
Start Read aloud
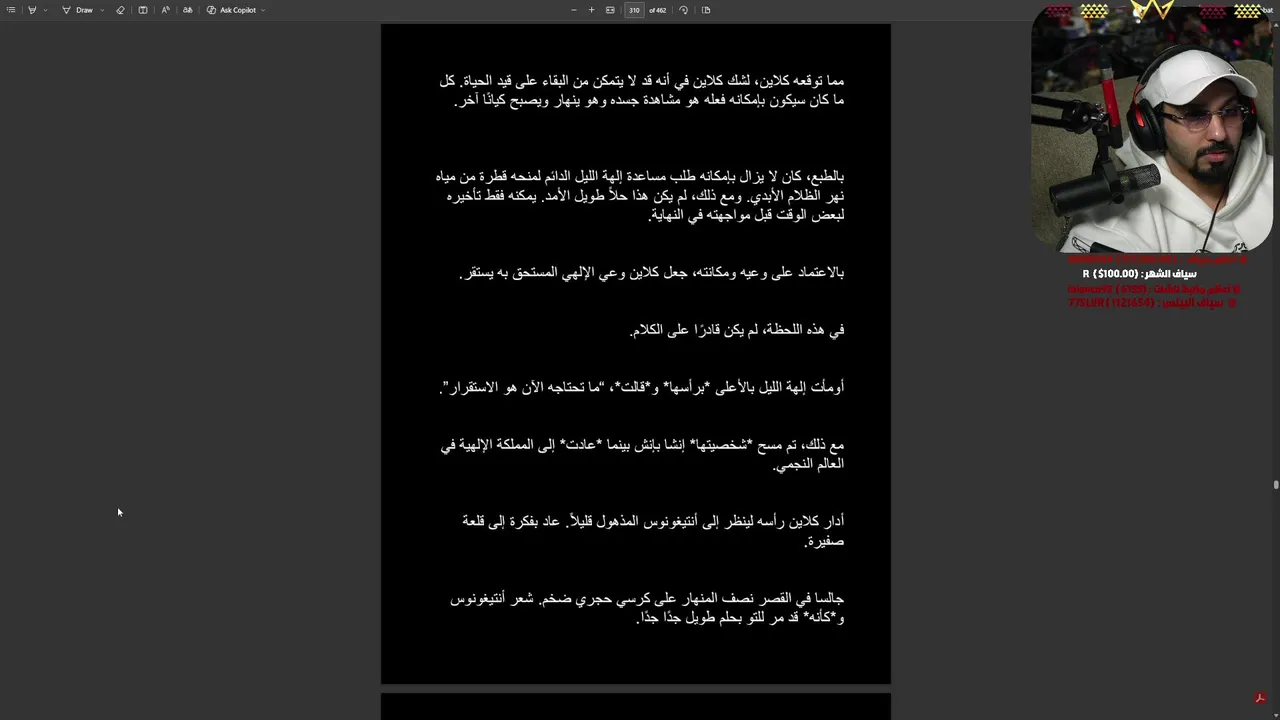[x=166, y=10]
